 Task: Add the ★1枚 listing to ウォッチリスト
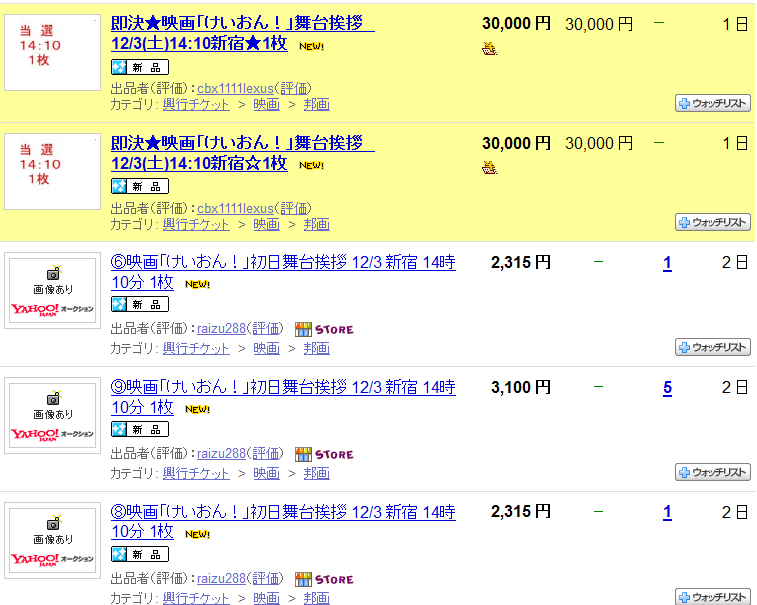[x=712, y=103]
